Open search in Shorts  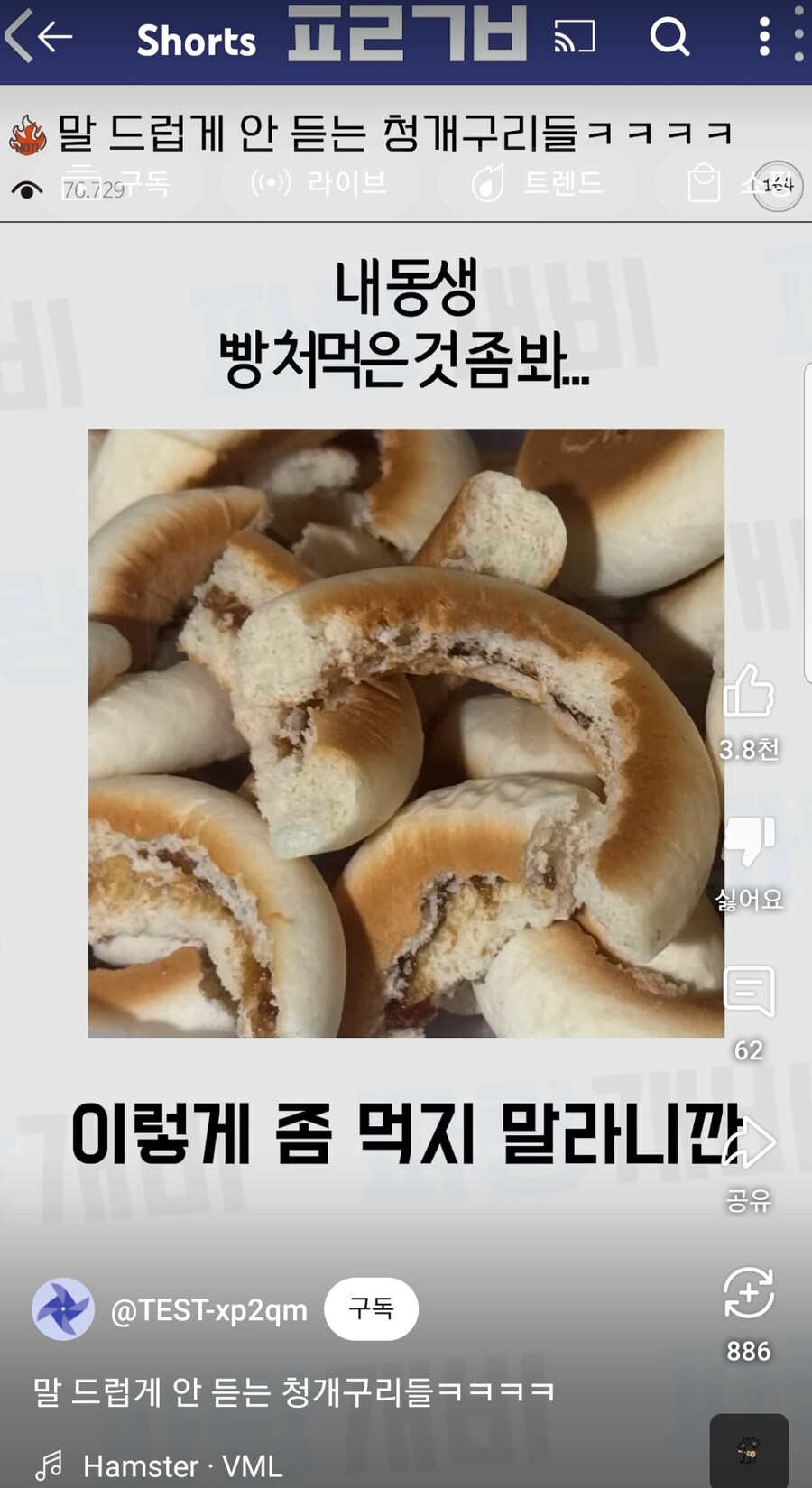point(669,38)
